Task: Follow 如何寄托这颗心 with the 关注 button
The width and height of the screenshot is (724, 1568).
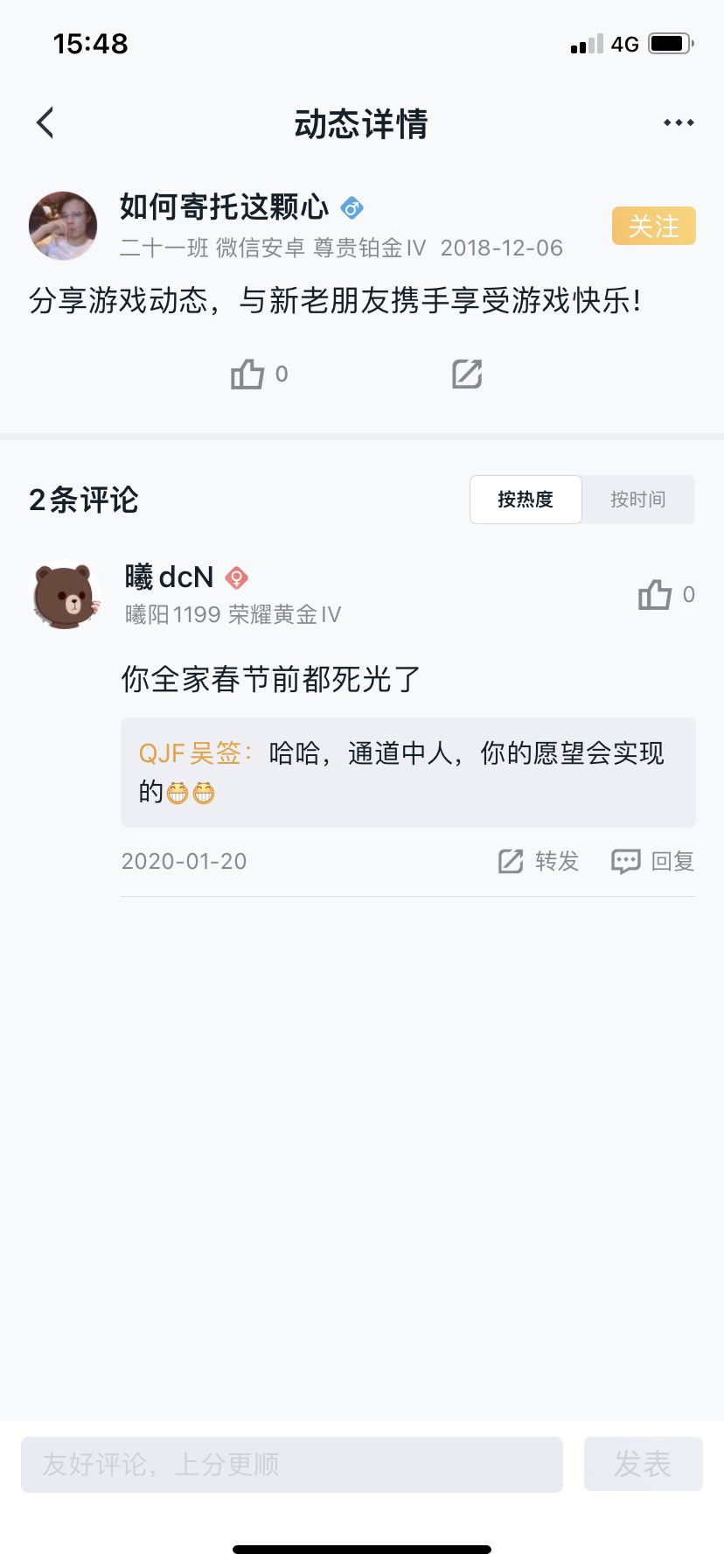Action: (653, 227)
